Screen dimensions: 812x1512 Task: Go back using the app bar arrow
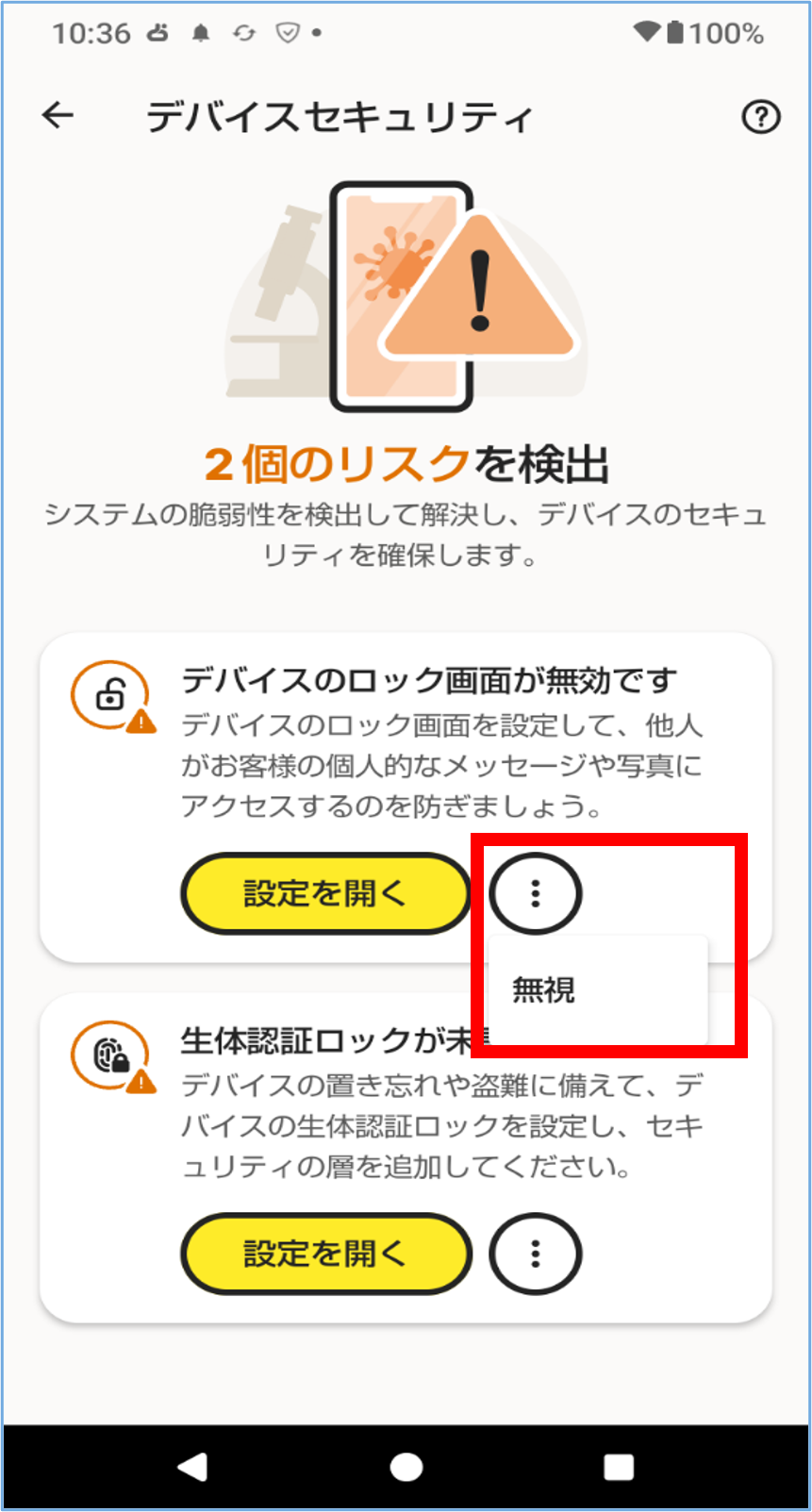pos(58,115)
